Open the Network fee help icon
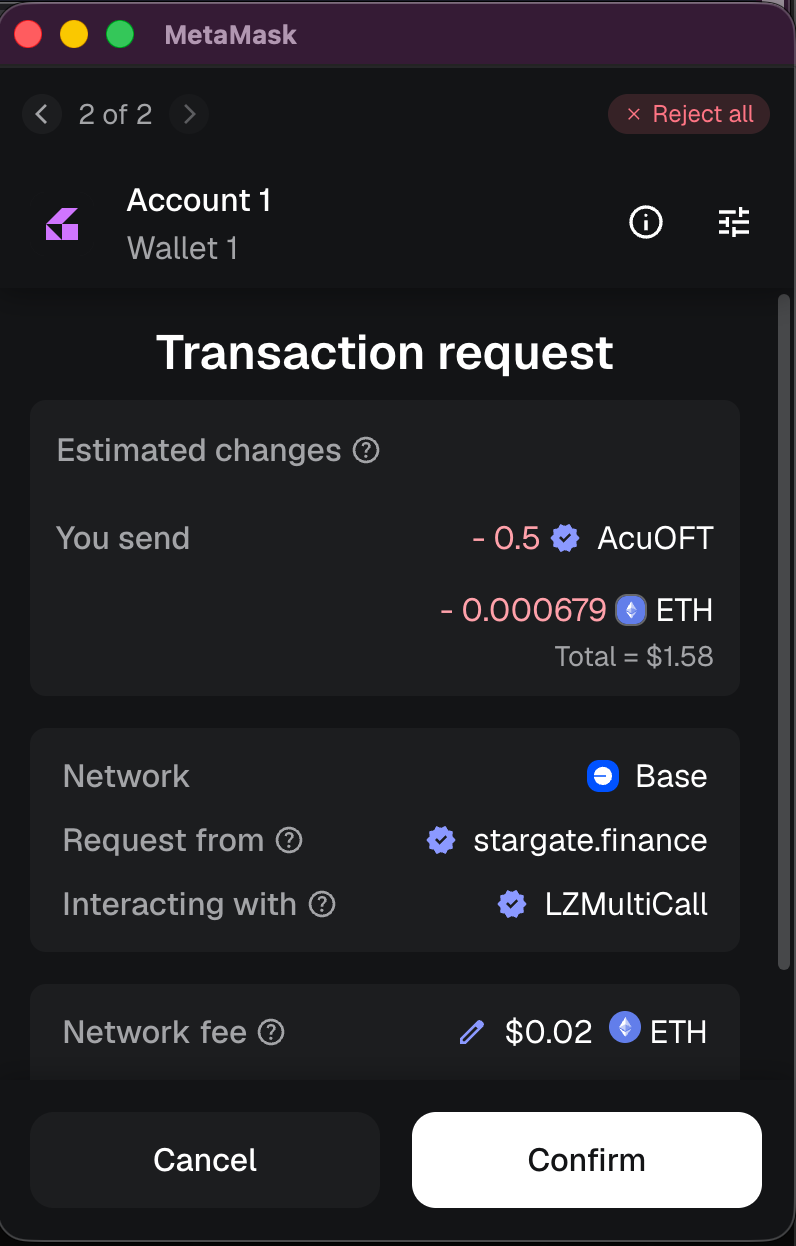The width and height of the screenshot is (796, 1246). [270, 1032]
